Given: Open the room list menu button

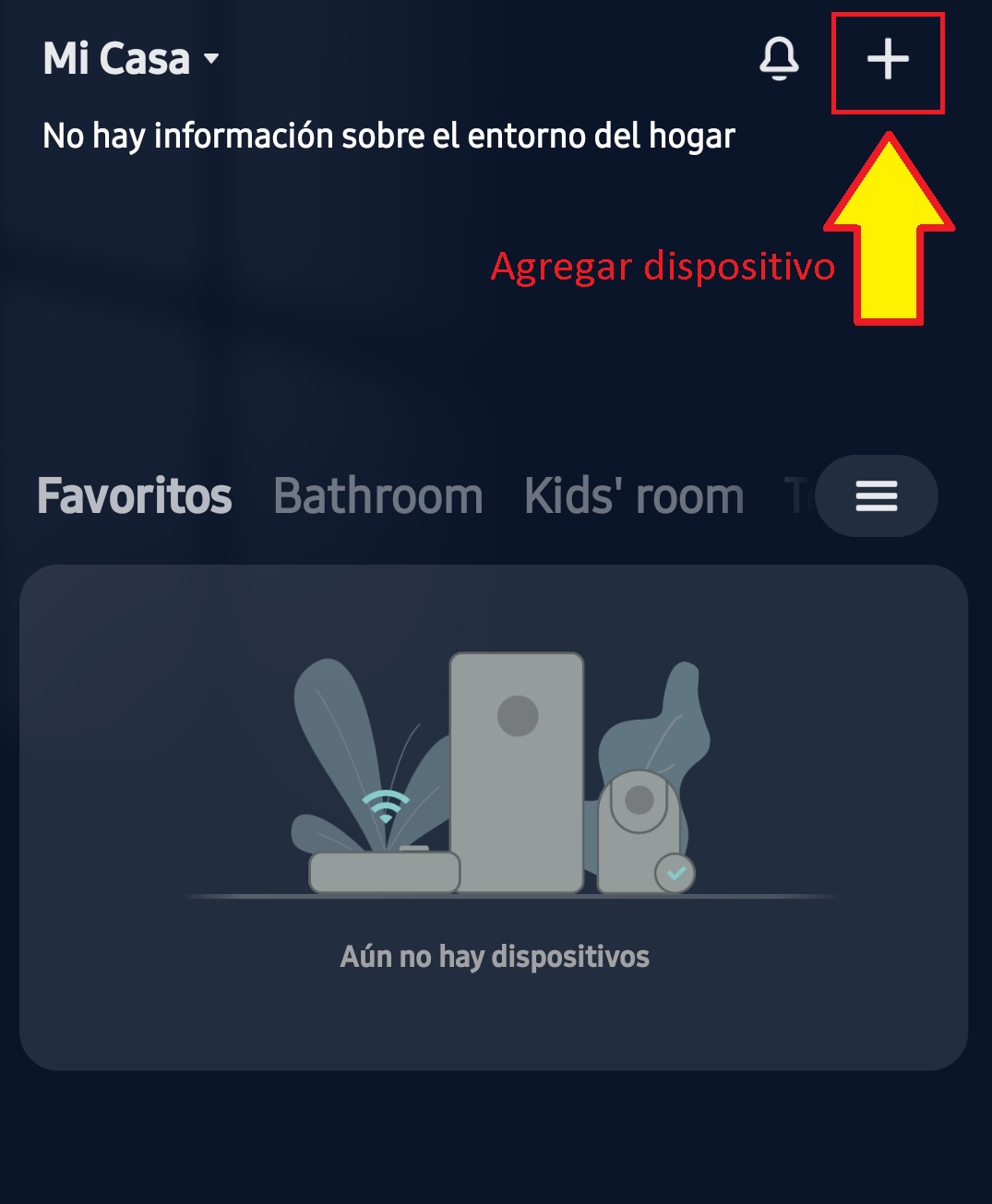Looking at the screenshot, I should point(876,496).
